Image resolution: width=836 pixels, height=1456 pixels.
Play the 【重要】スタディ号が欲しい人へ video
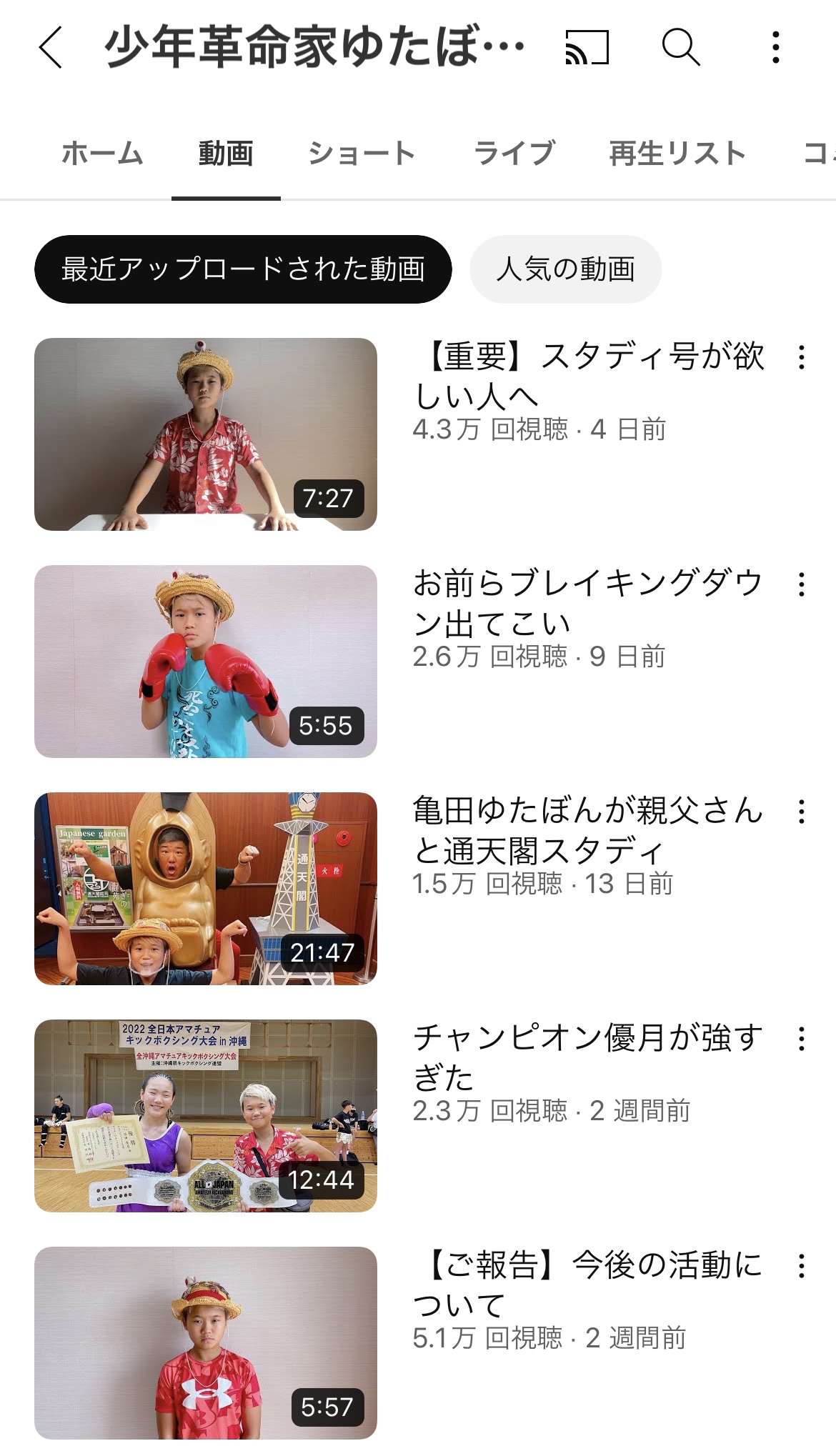(x=206, y=434)
